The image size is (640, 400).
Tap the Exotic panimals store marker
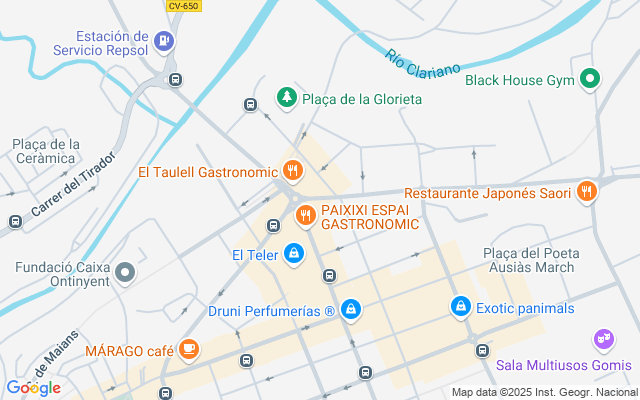(461, 307)
